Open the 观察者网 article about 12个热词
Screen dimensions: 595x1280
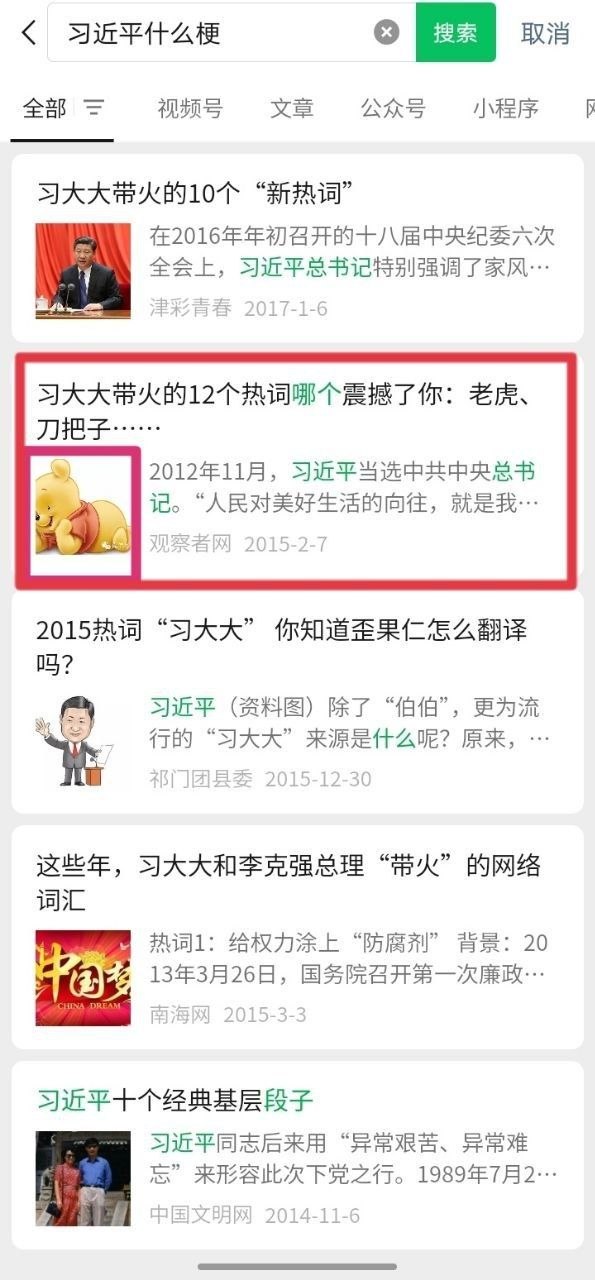click(297, 470)
